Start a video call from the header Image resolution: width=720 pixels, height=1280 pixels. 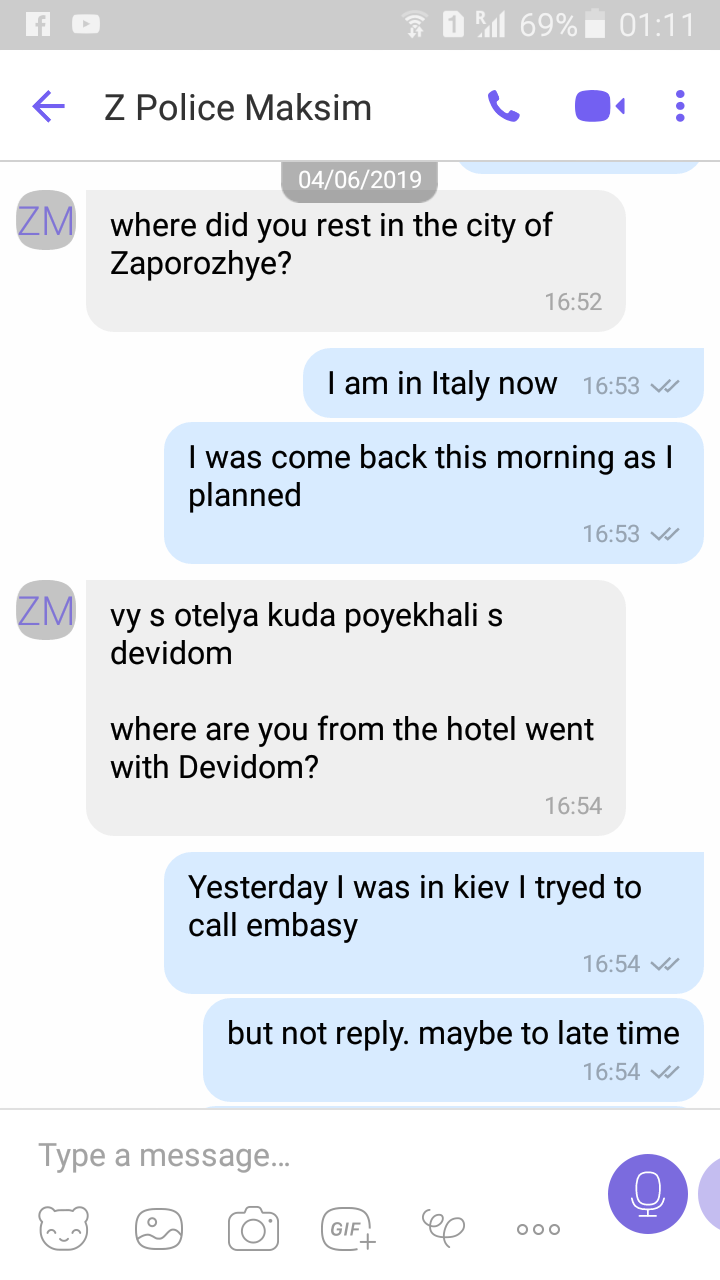[x=597, y=106]
